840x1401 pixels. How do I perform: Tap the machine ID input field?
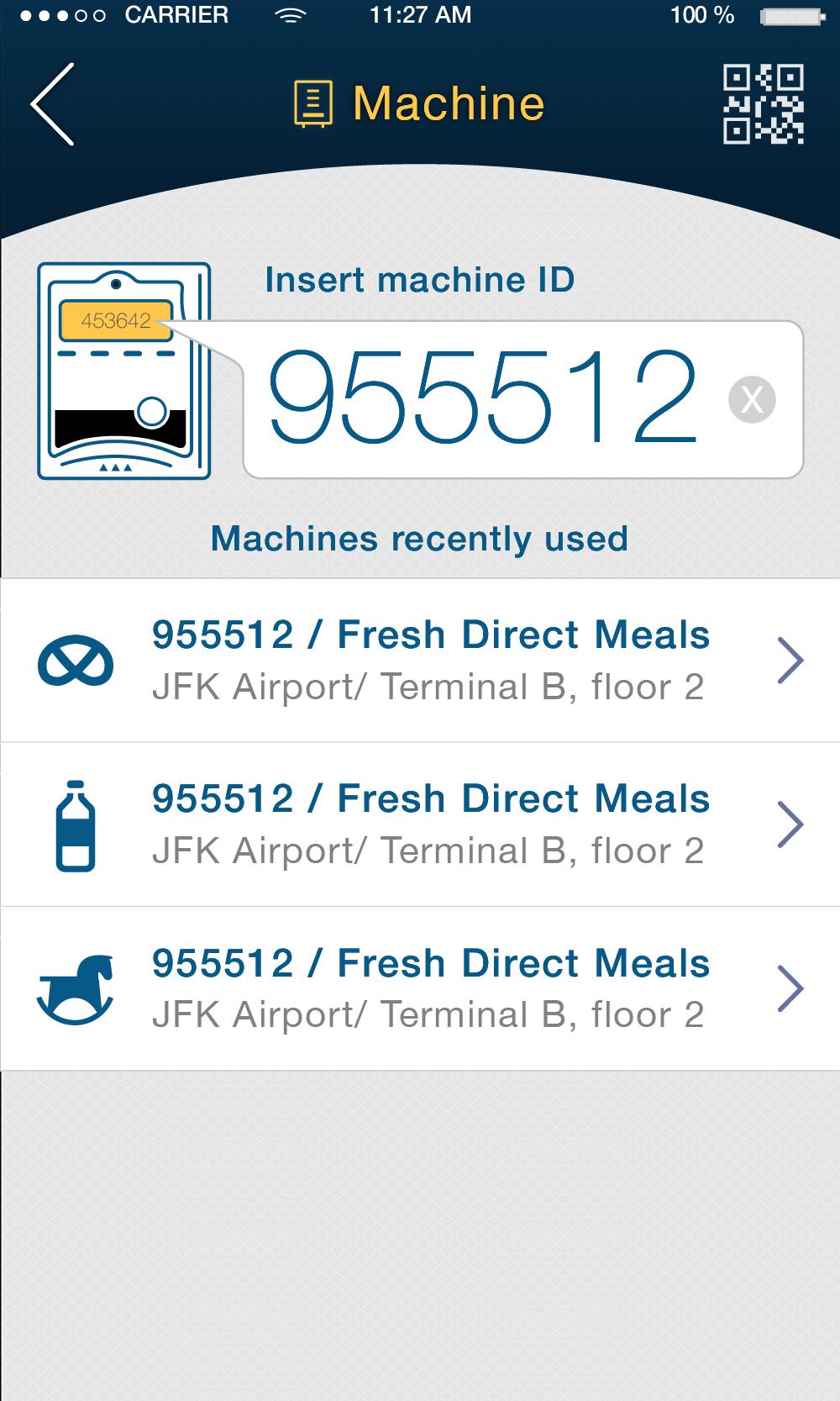[x=483, y=398]
